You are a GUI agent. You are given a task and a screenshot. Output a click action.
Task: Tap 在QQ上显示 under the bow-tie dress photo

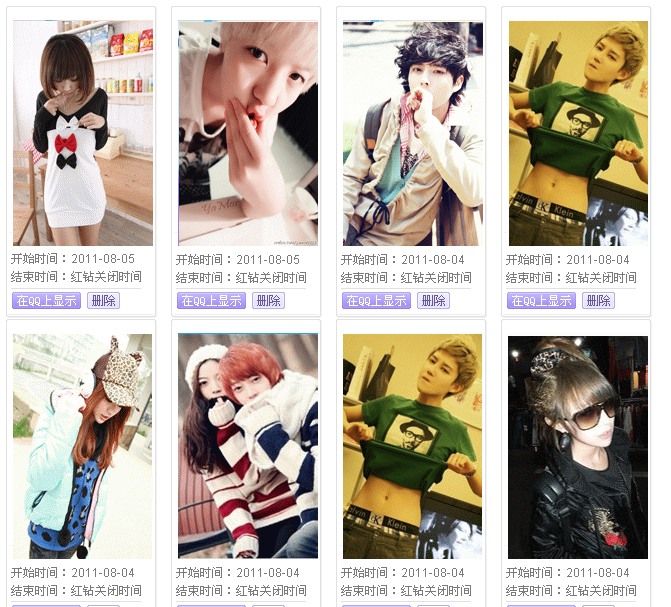click(x=46, y=300)
